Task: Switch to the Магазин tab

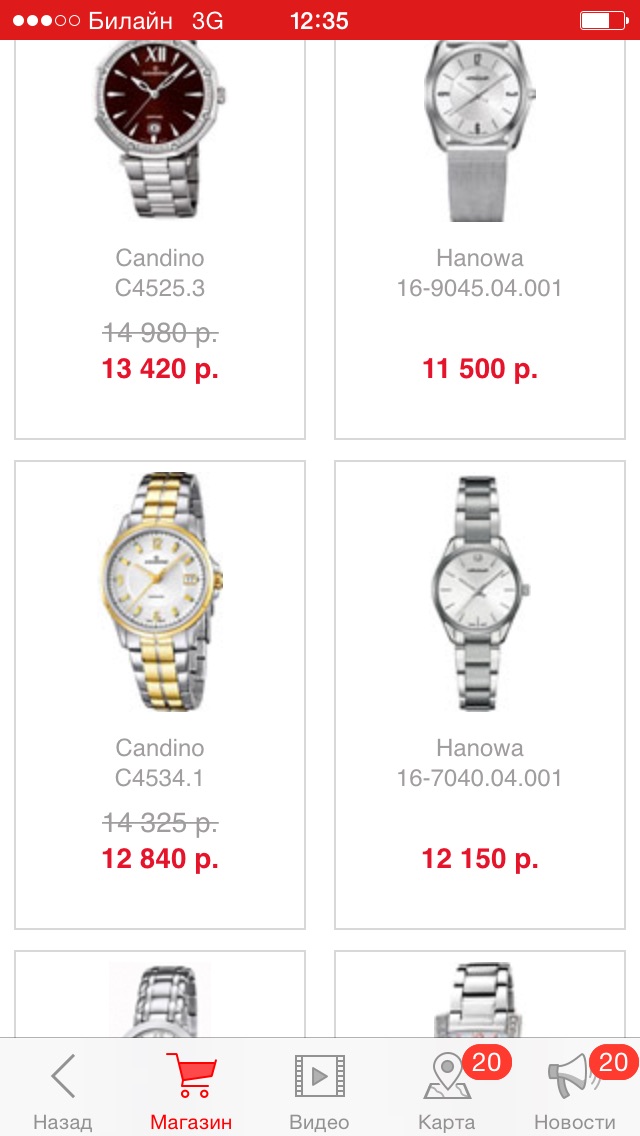Action: coord(191,1090)
